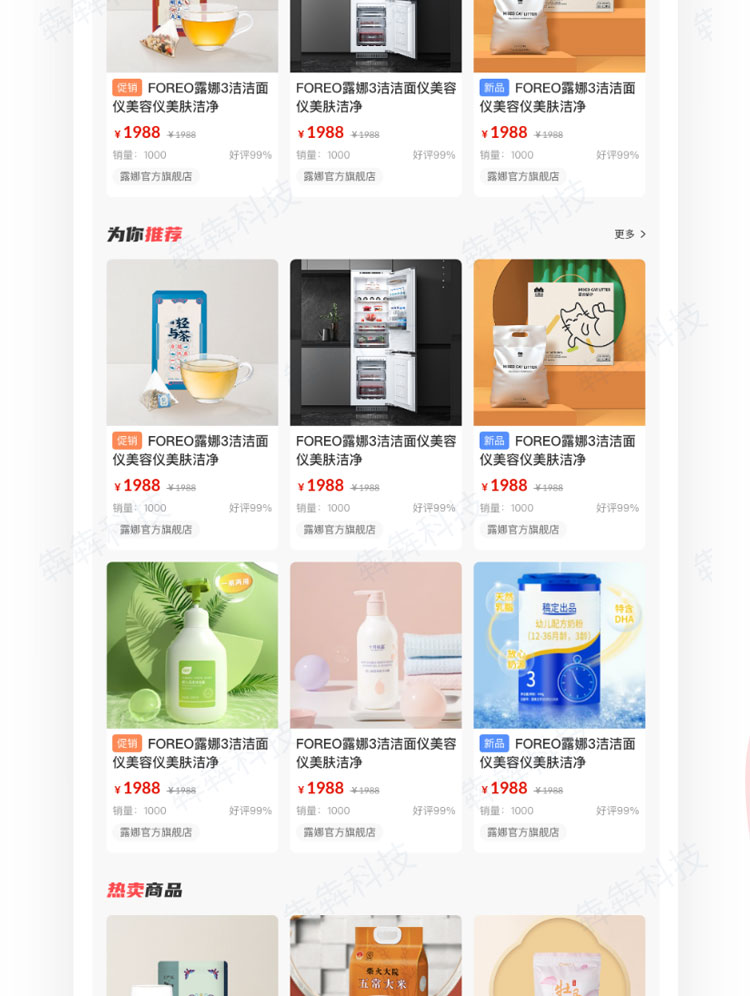
Task: Open the cat litter card under 为你推荐
Action: [559, 343]
